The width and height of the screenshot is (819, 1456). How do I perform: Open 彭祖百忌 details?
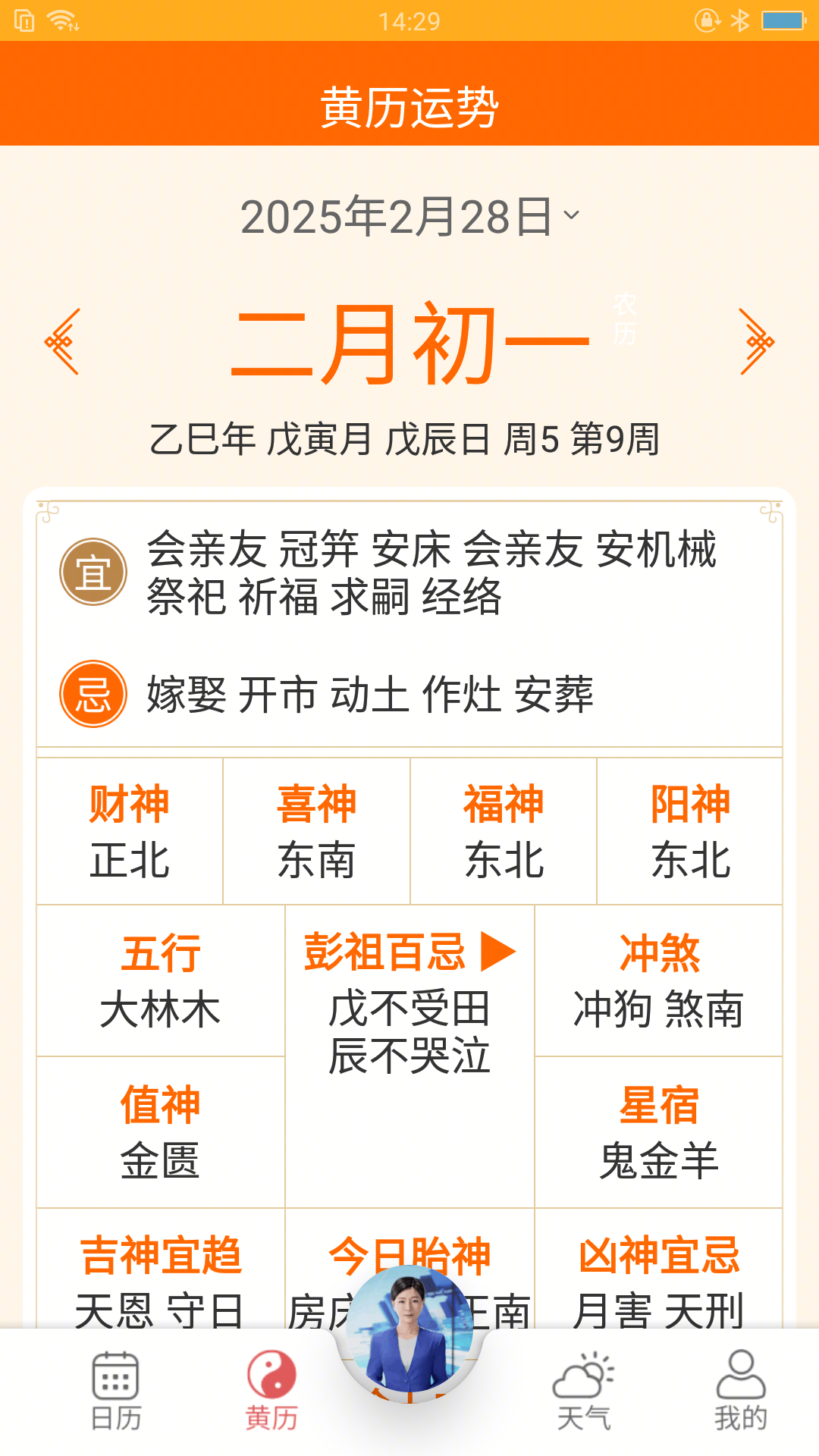(409, 952)
